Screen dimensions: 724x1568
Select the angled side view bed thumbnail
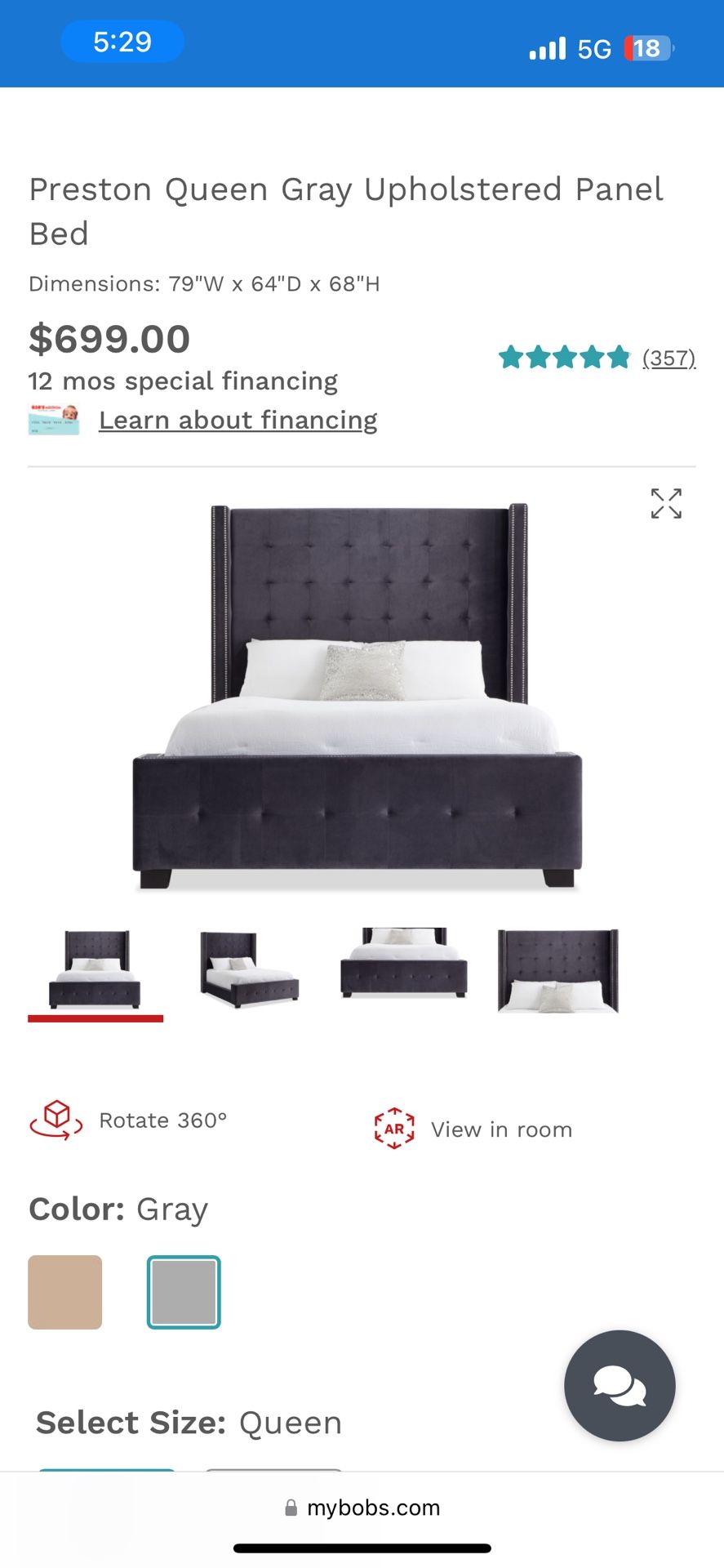249,969
